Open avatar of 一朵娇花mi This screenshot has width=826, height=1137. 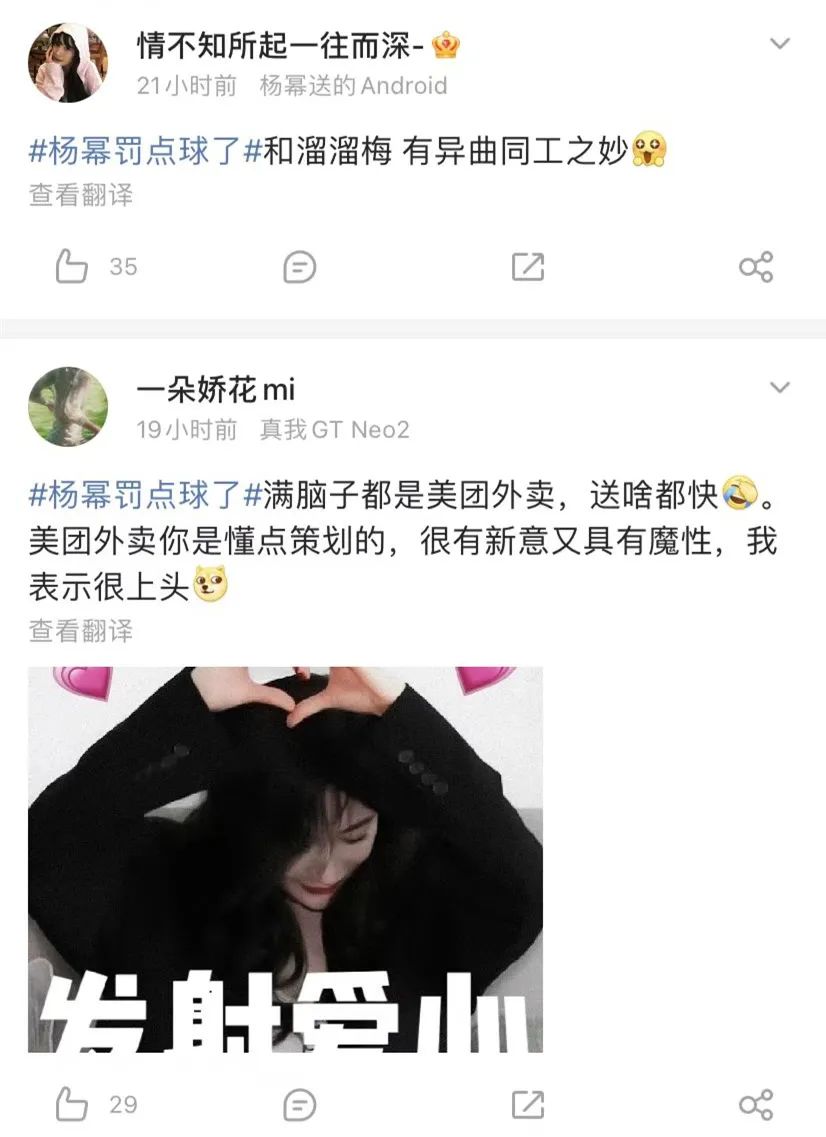click(68, 405)
